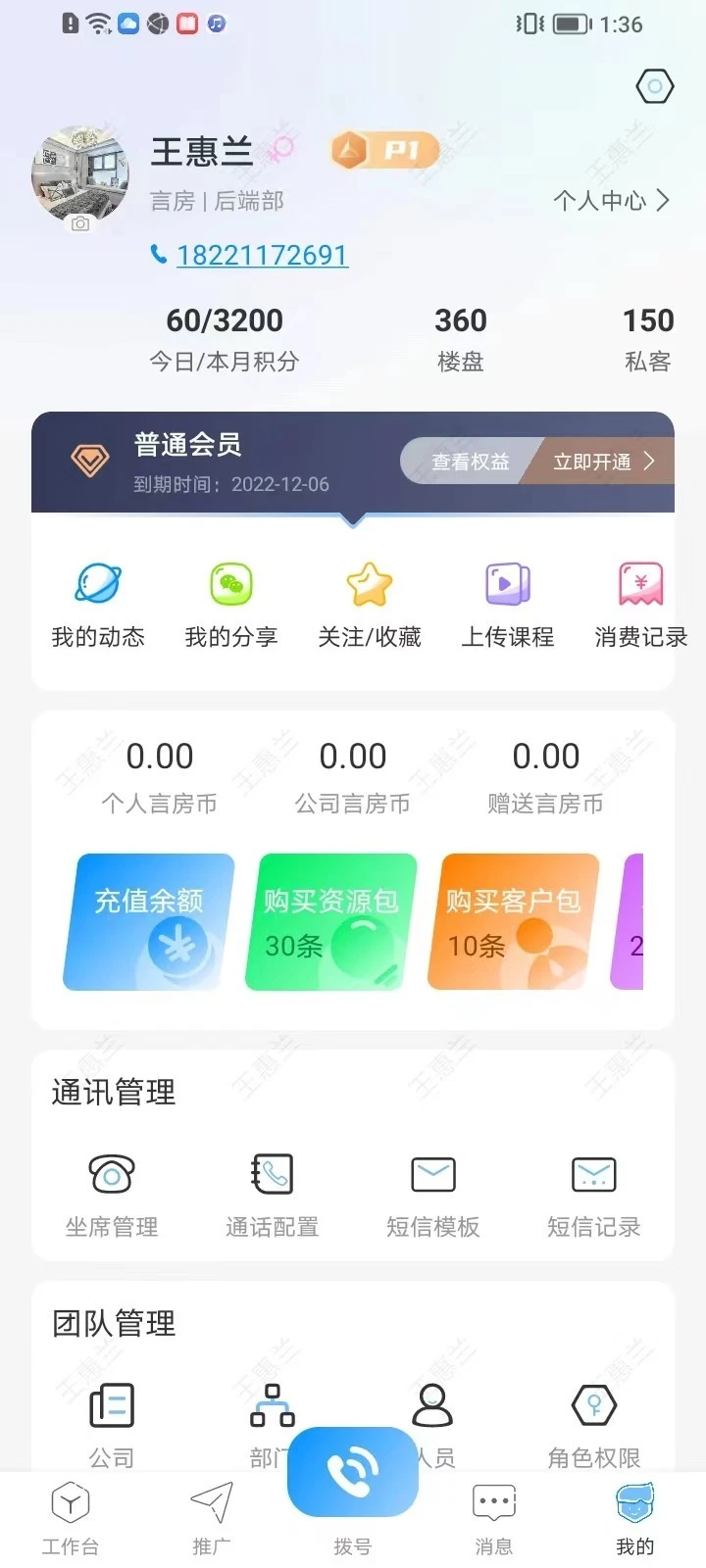The image size is (706, 1568).
Task: Tap the central dialer button
Action: [352, 1472]
